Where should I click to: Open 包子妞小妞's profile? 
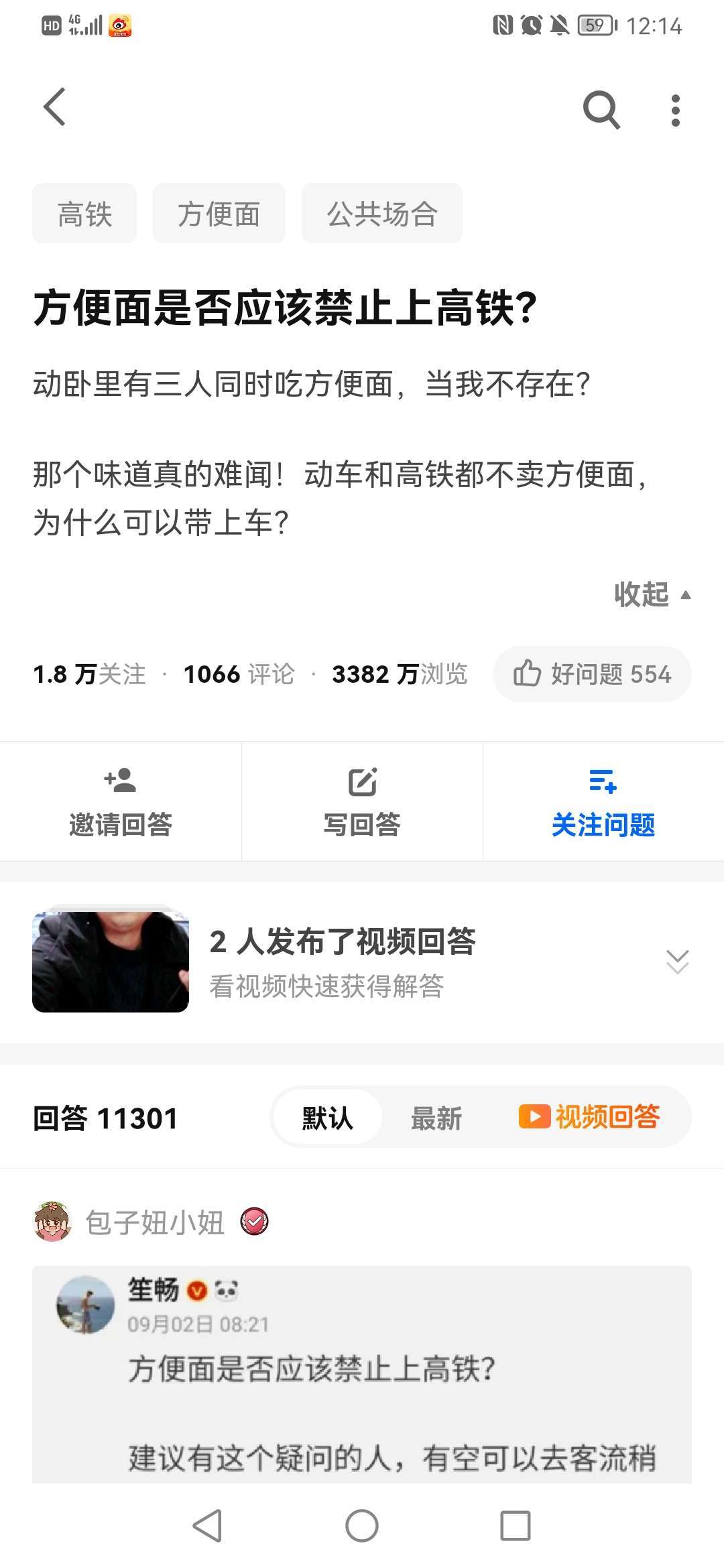pos(154,1222)
